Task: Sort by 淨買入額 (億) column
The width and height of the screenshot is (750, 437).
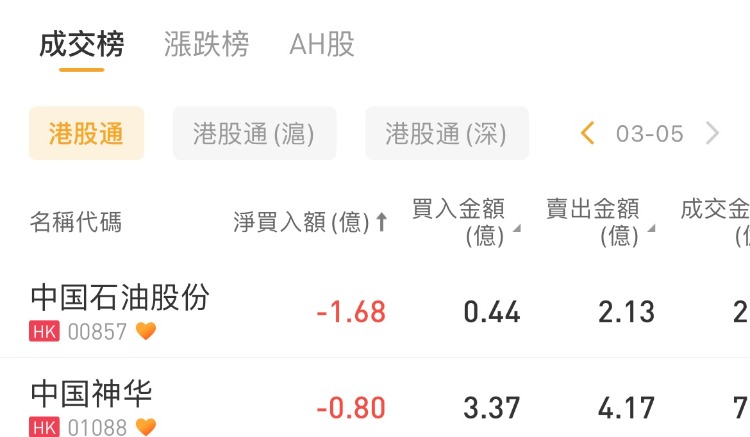Action: click(x=310, y=222)
